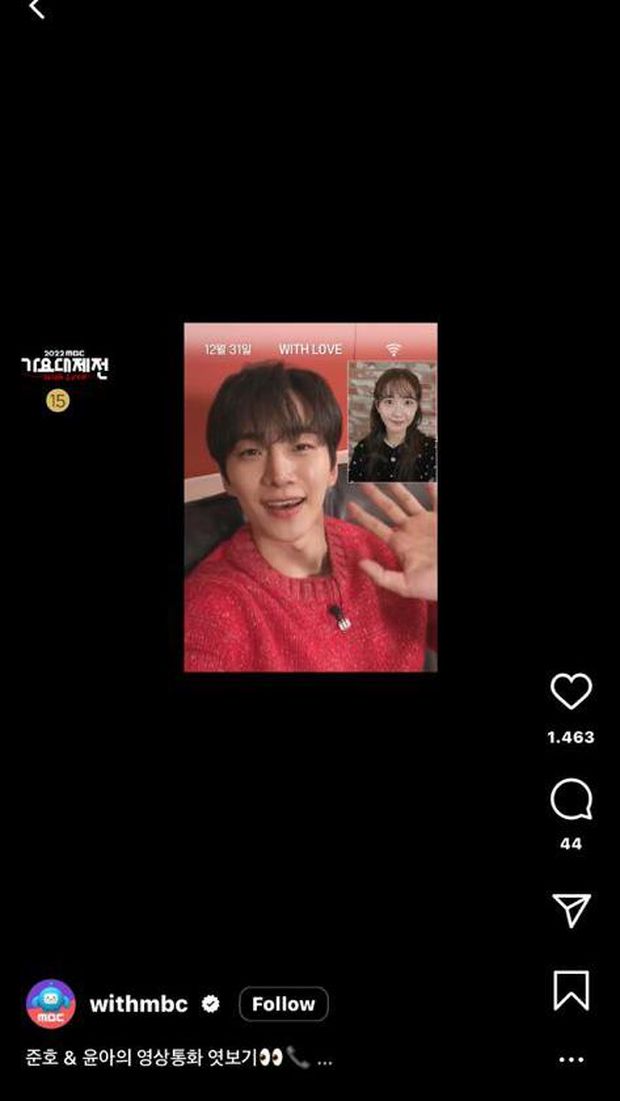Like the withmbc reel

click(x=571, y=692)
